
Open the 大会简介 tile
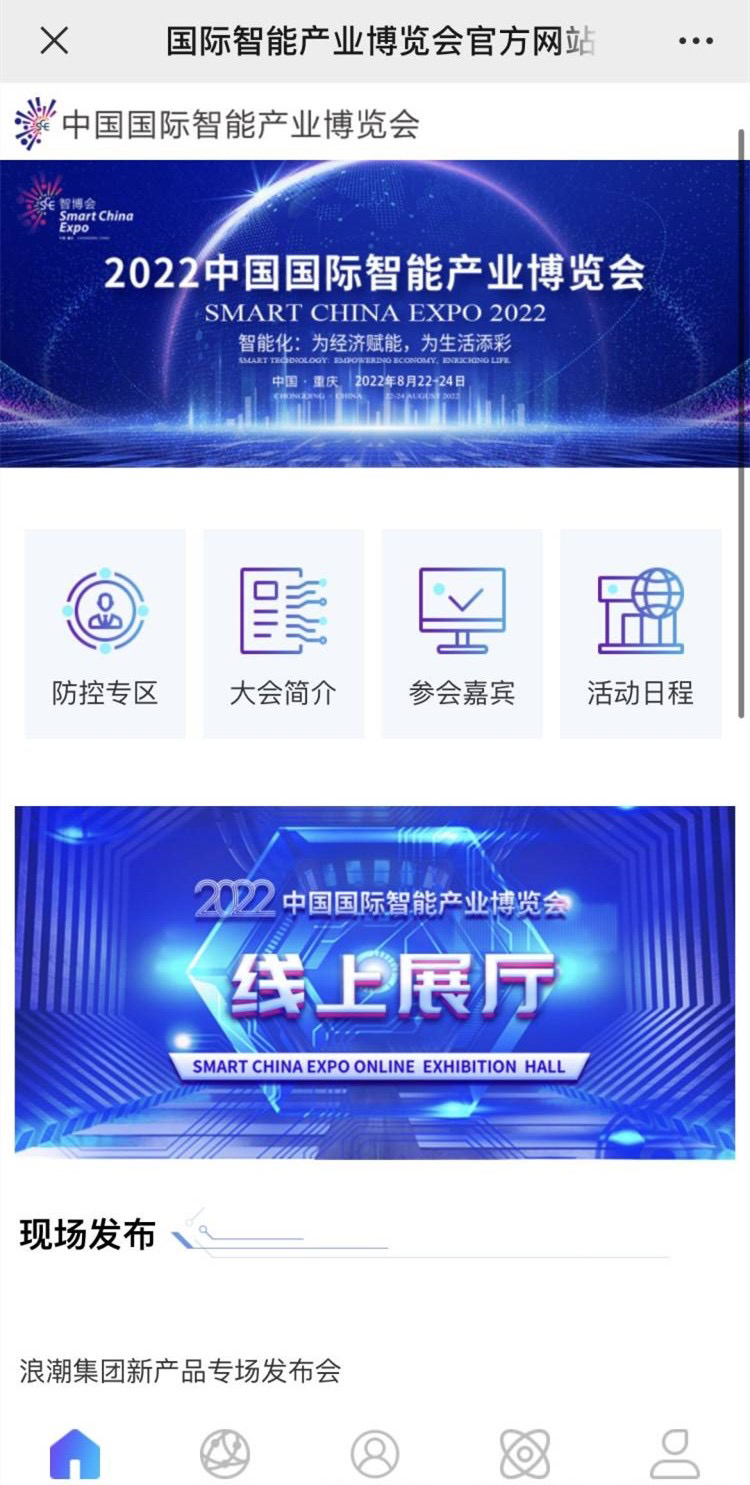tap(283, 634)
